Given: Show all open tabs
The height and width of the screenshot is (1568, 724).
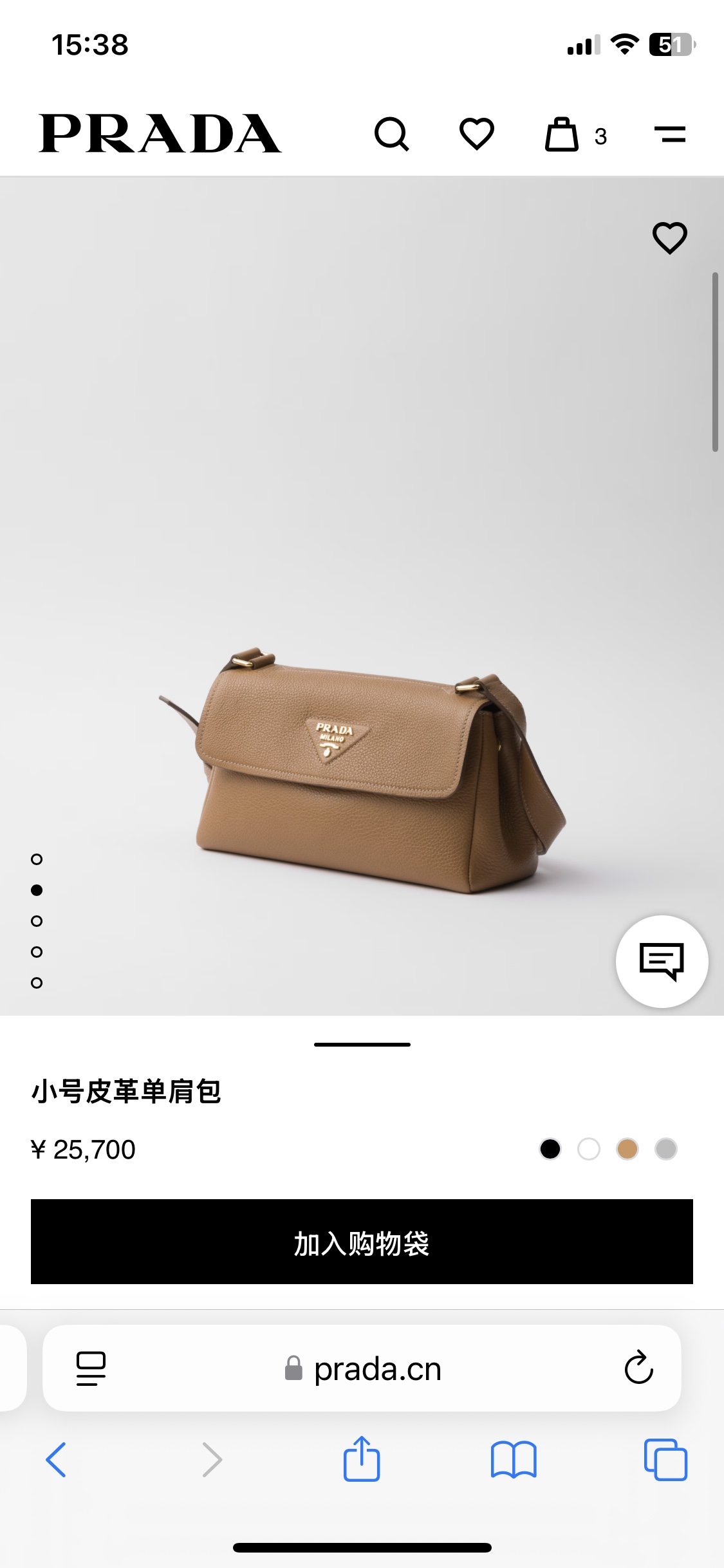Looking at the screenshot, I should (665, 1459).
